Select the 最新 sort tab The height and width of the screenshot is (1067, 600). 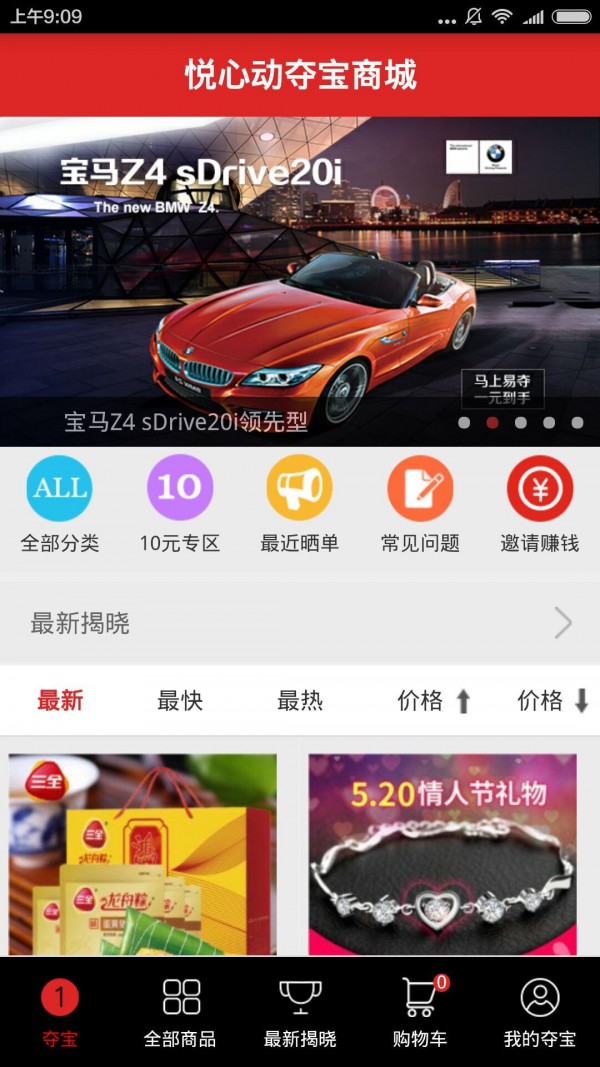[x=60, y=701]
